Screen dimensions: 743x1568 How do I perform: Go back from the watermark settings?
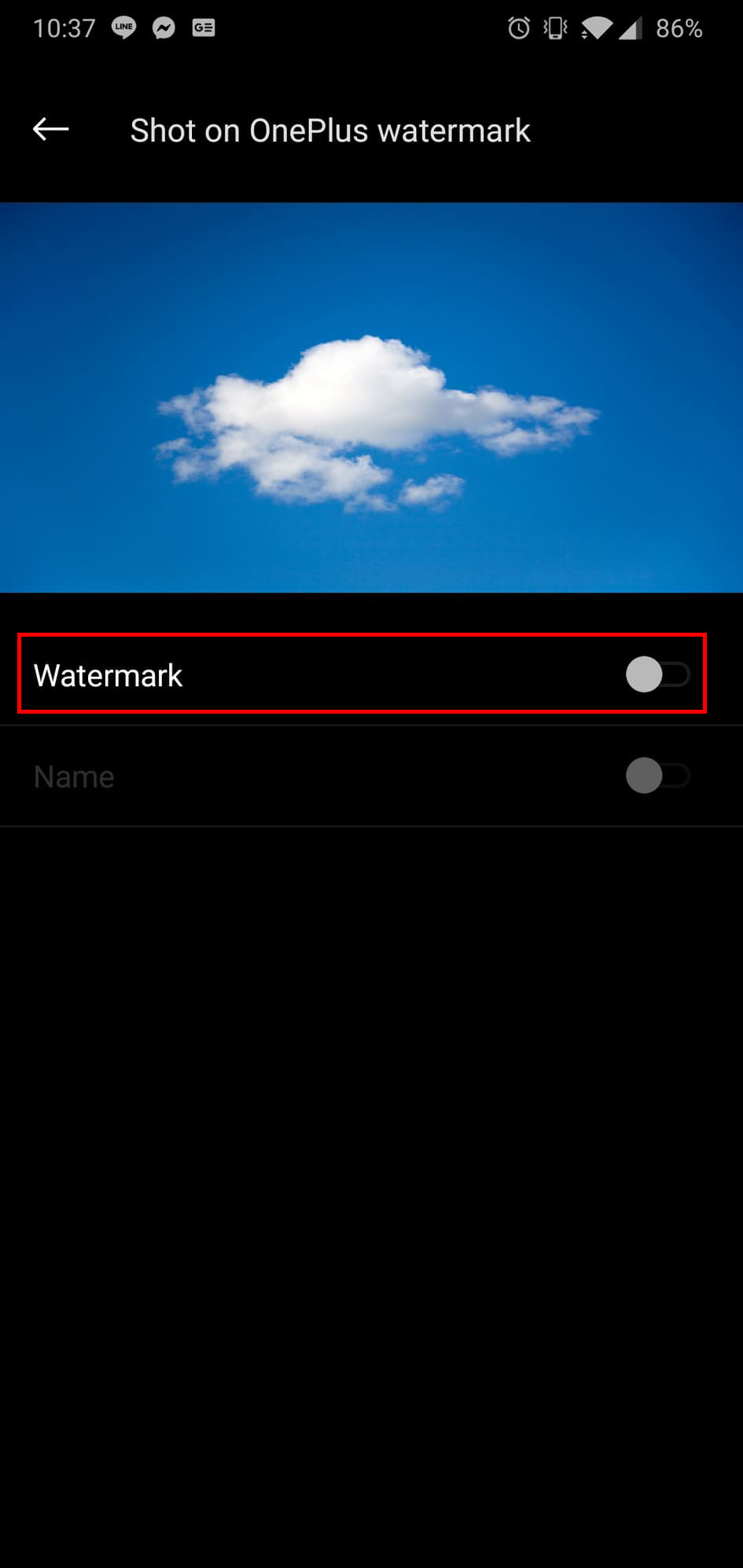51,129
